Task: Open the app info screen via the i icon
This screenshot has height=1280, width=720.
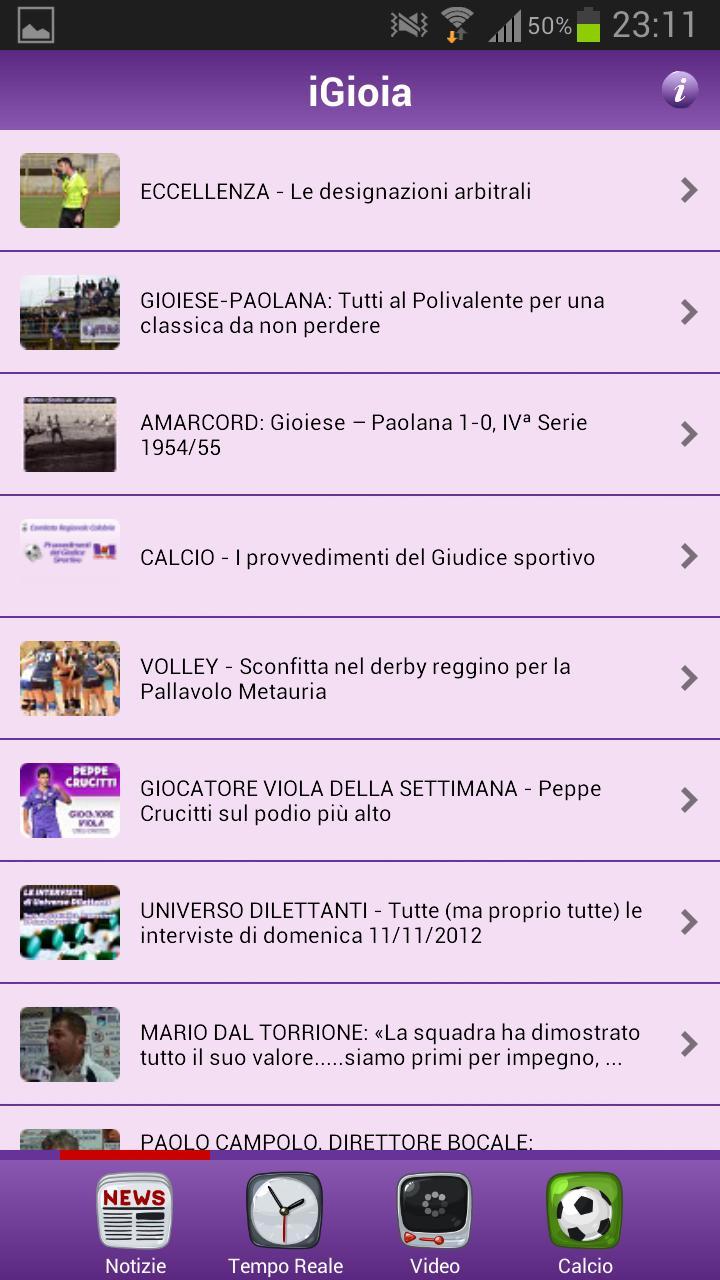Action: coord(678,90)
